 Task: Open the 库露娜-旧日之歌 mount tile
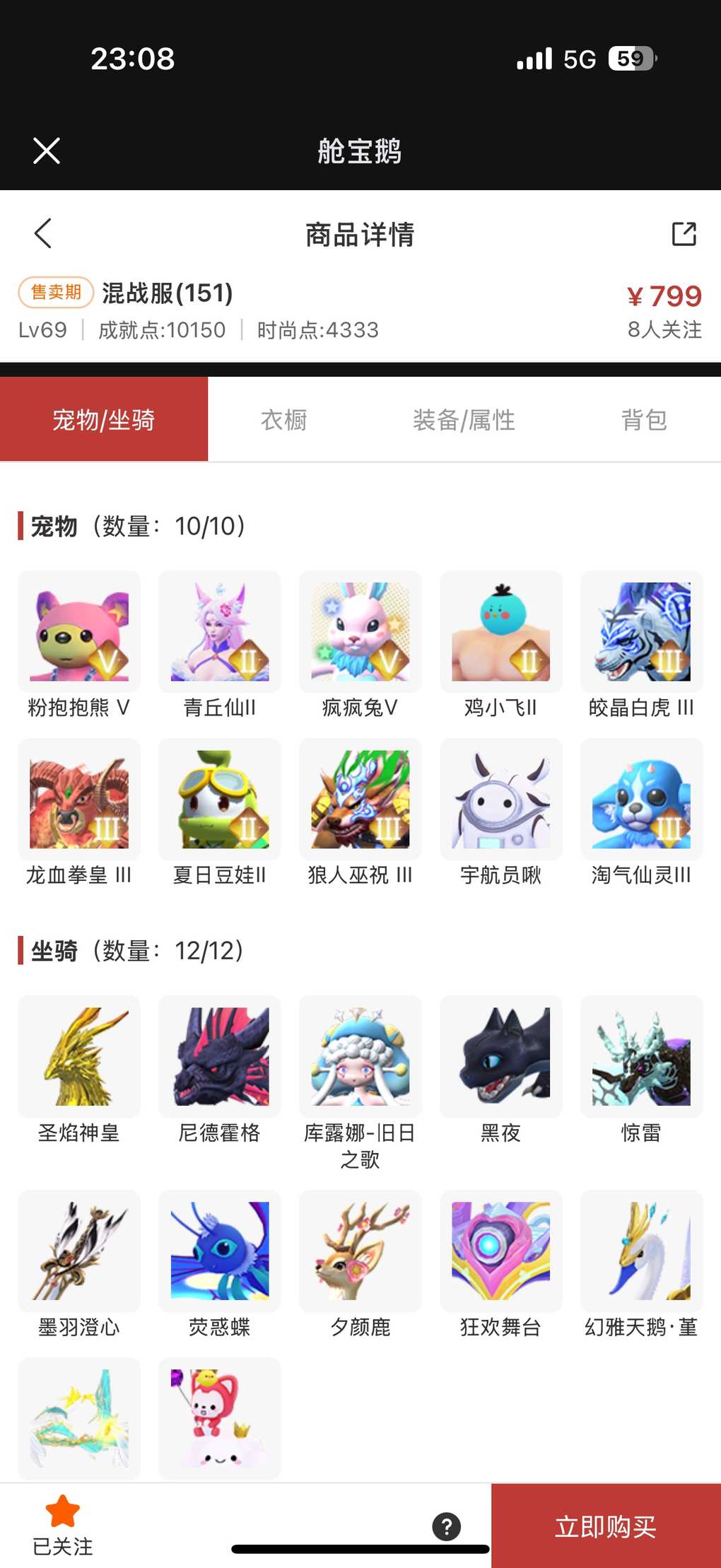360,1056
